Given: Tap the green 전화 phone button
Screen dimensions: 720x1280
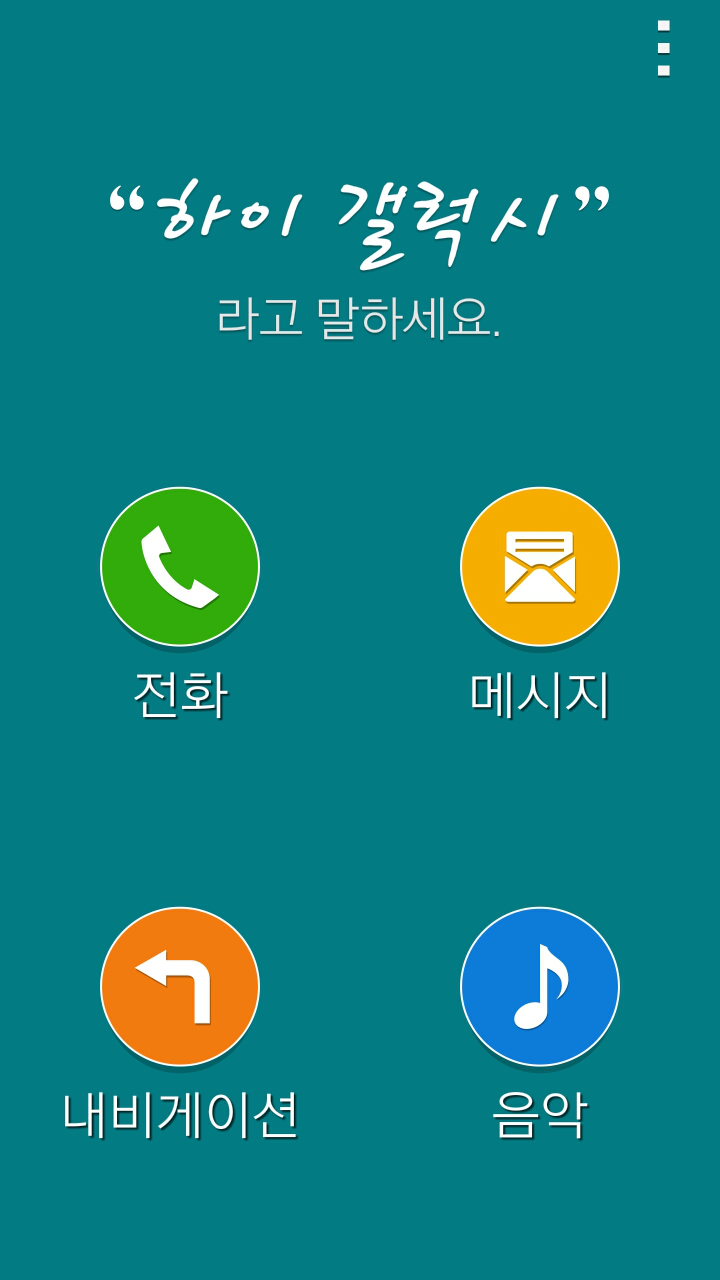Looking at the screenshot, I should tap(180, 567).
